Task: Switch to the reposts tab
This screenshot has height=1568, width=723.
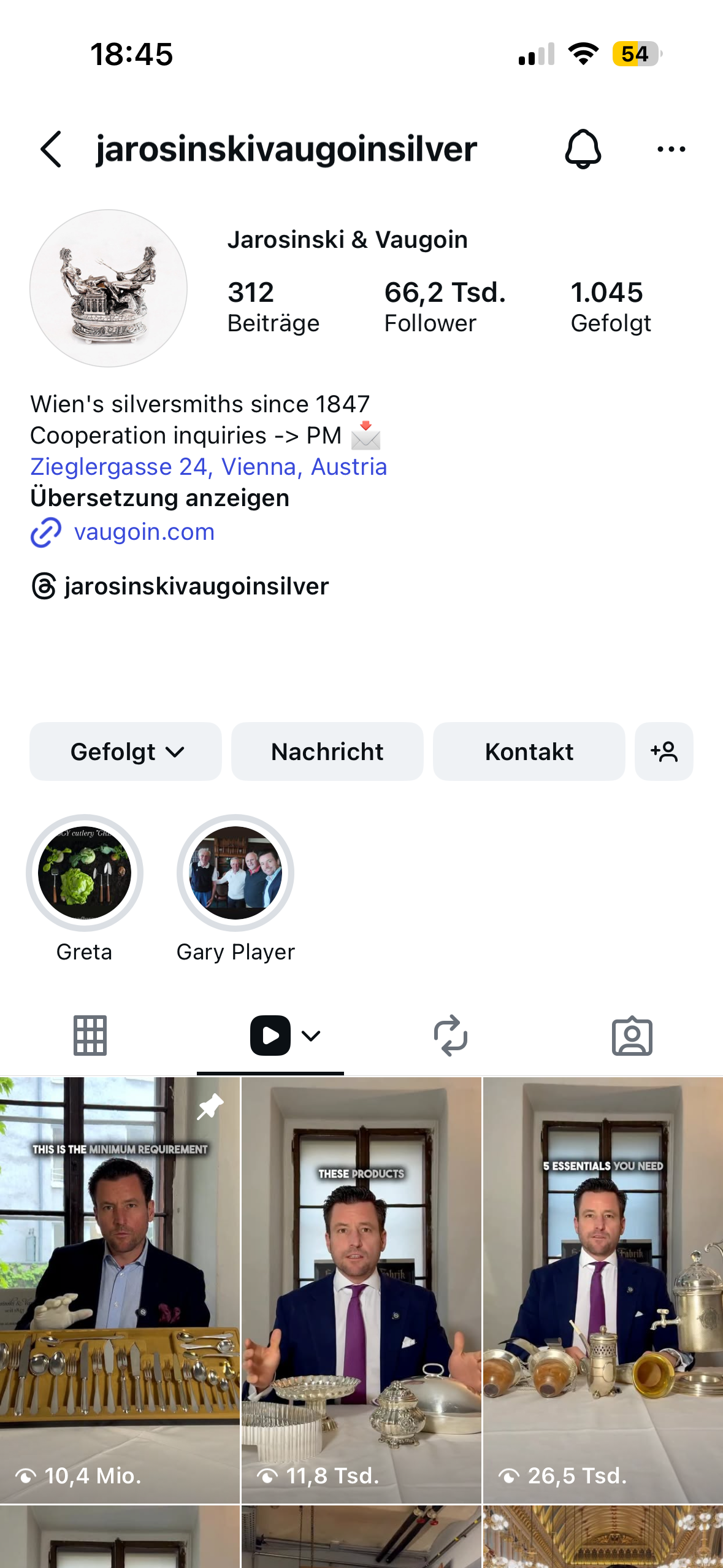Action: pos(451,1036)
